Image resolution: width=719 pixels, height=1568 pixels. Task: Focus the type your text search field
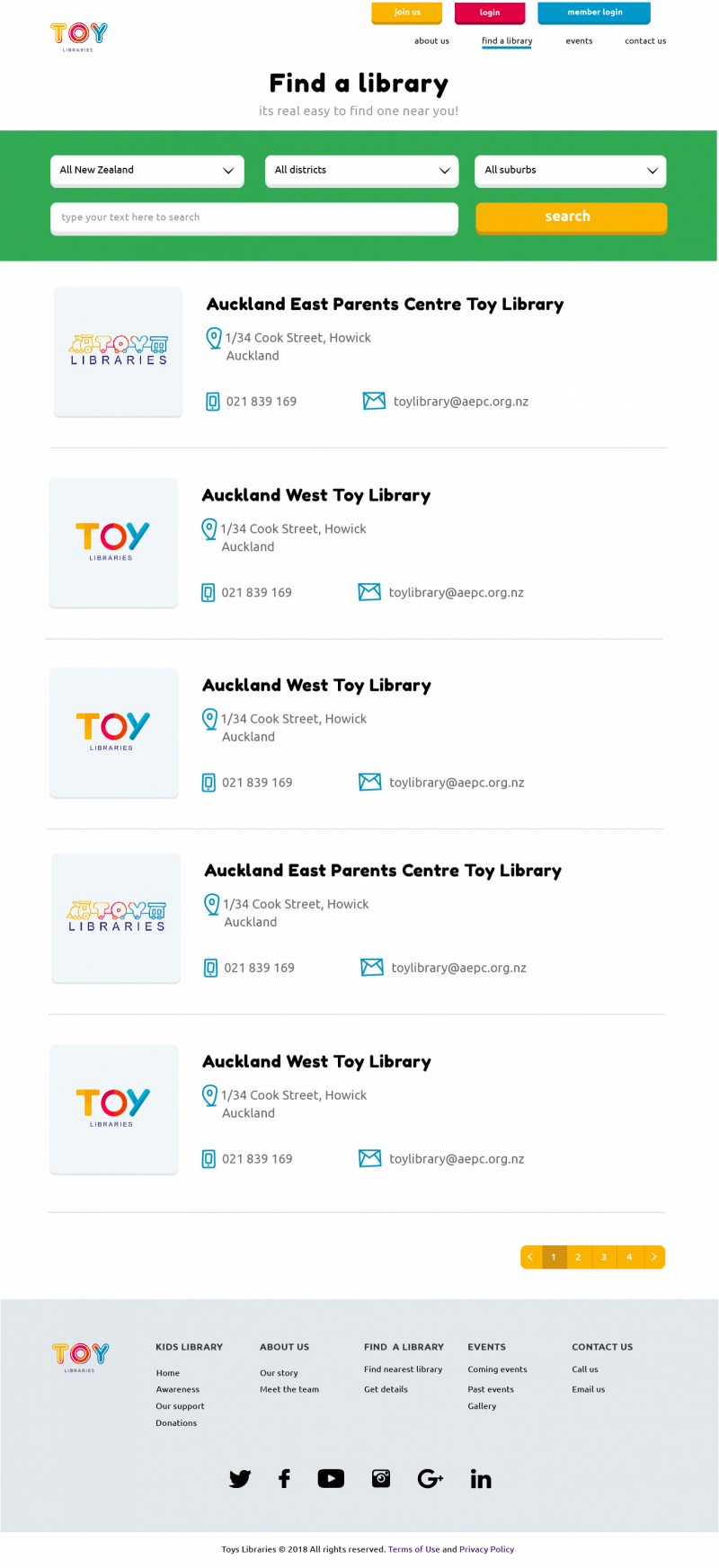pyautogui.click(x=254, y=217)
